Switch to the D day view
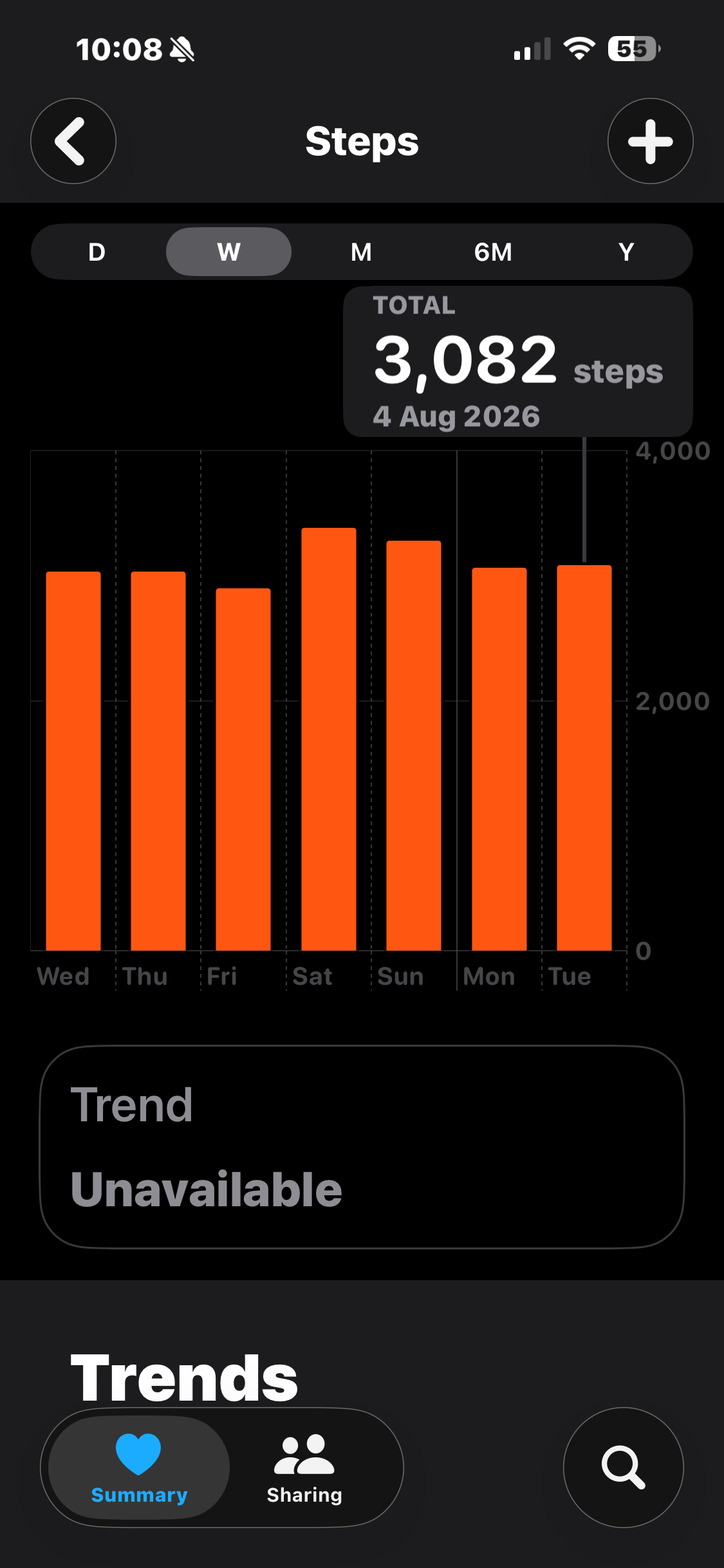724x1568 pixels. pos(97,252)
